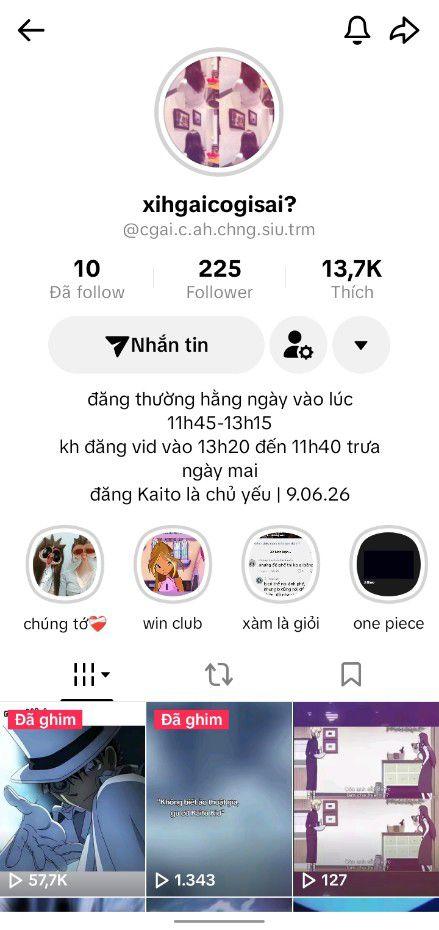Open the follow settings person icon

point(298,345)
